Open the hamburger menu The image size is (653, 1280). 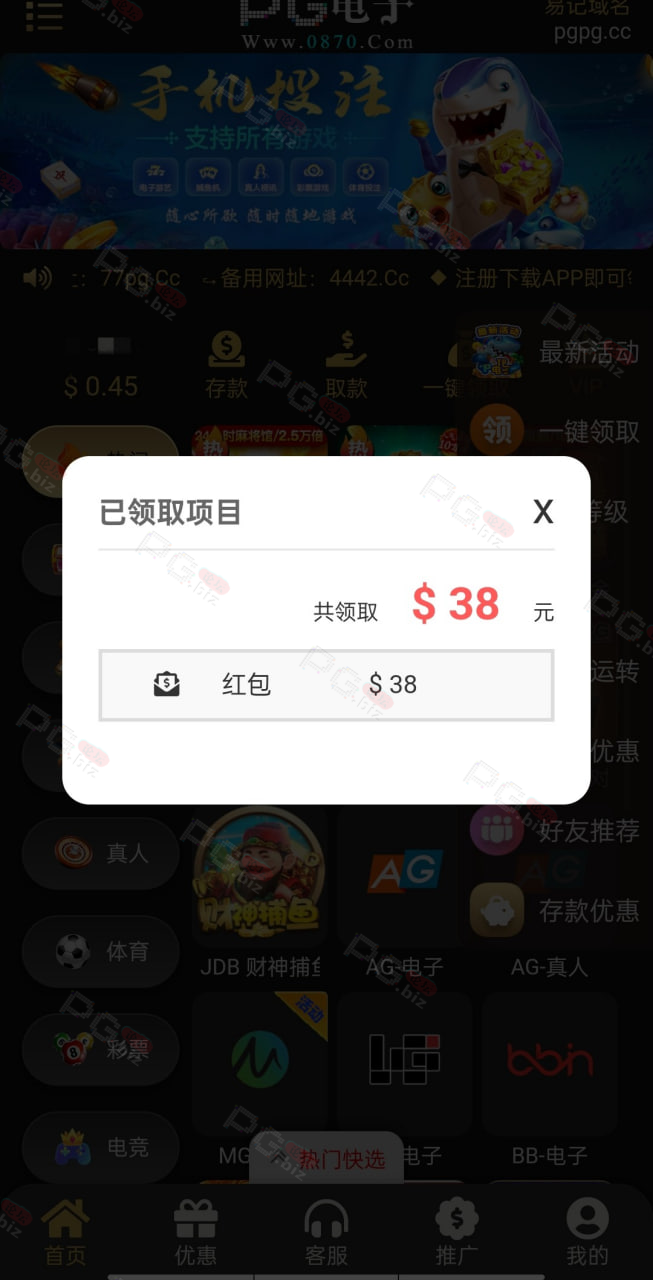coord(44,14)
